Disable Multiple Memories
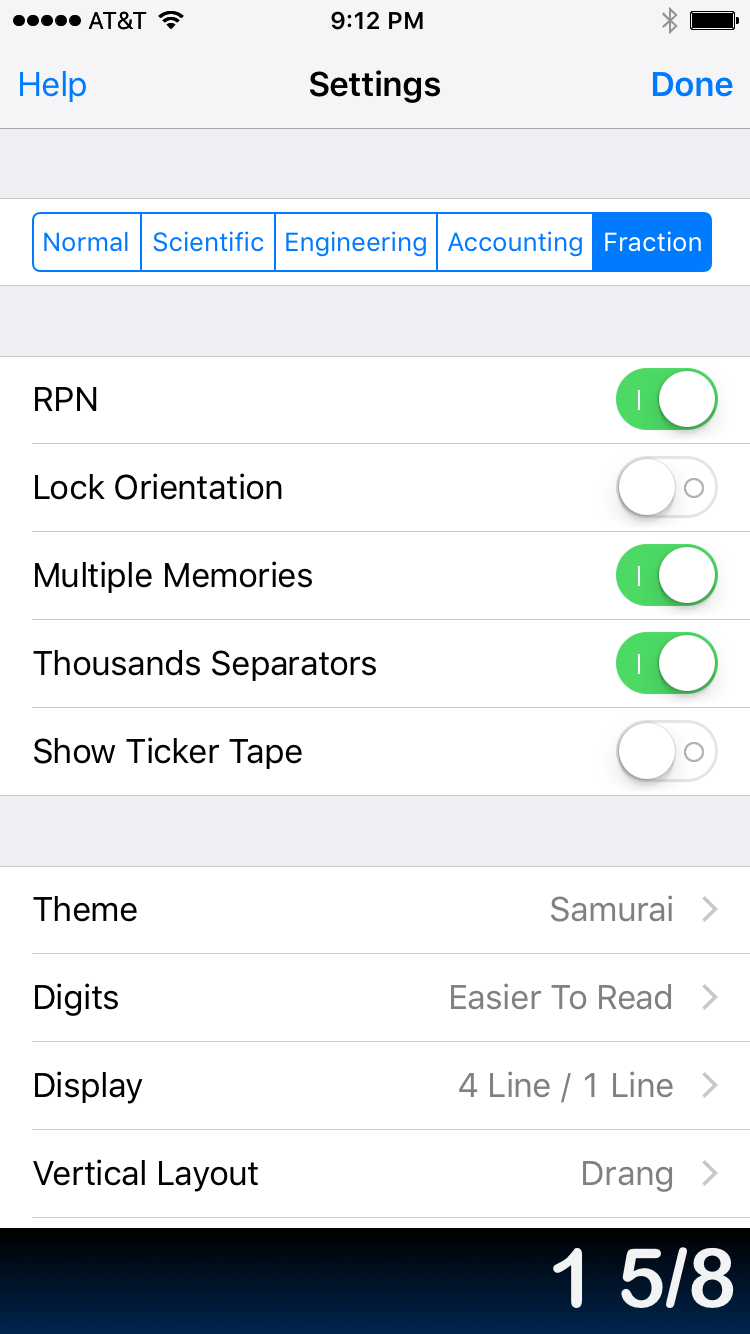Image resolution: width=750 pixels, height=1334 pixels. click(x=666, y=576)
